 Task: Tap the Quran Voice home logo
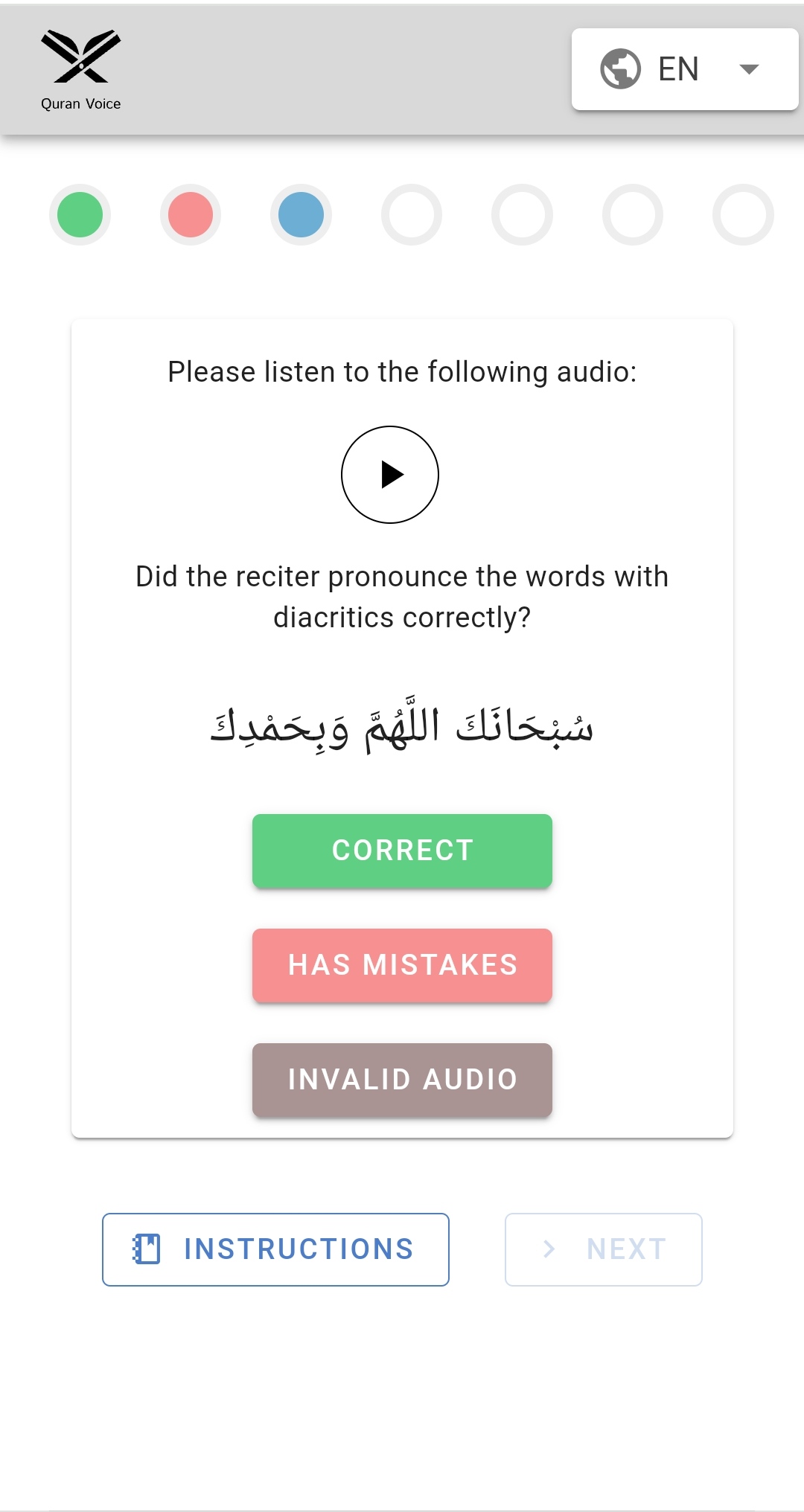pos(80,70)
